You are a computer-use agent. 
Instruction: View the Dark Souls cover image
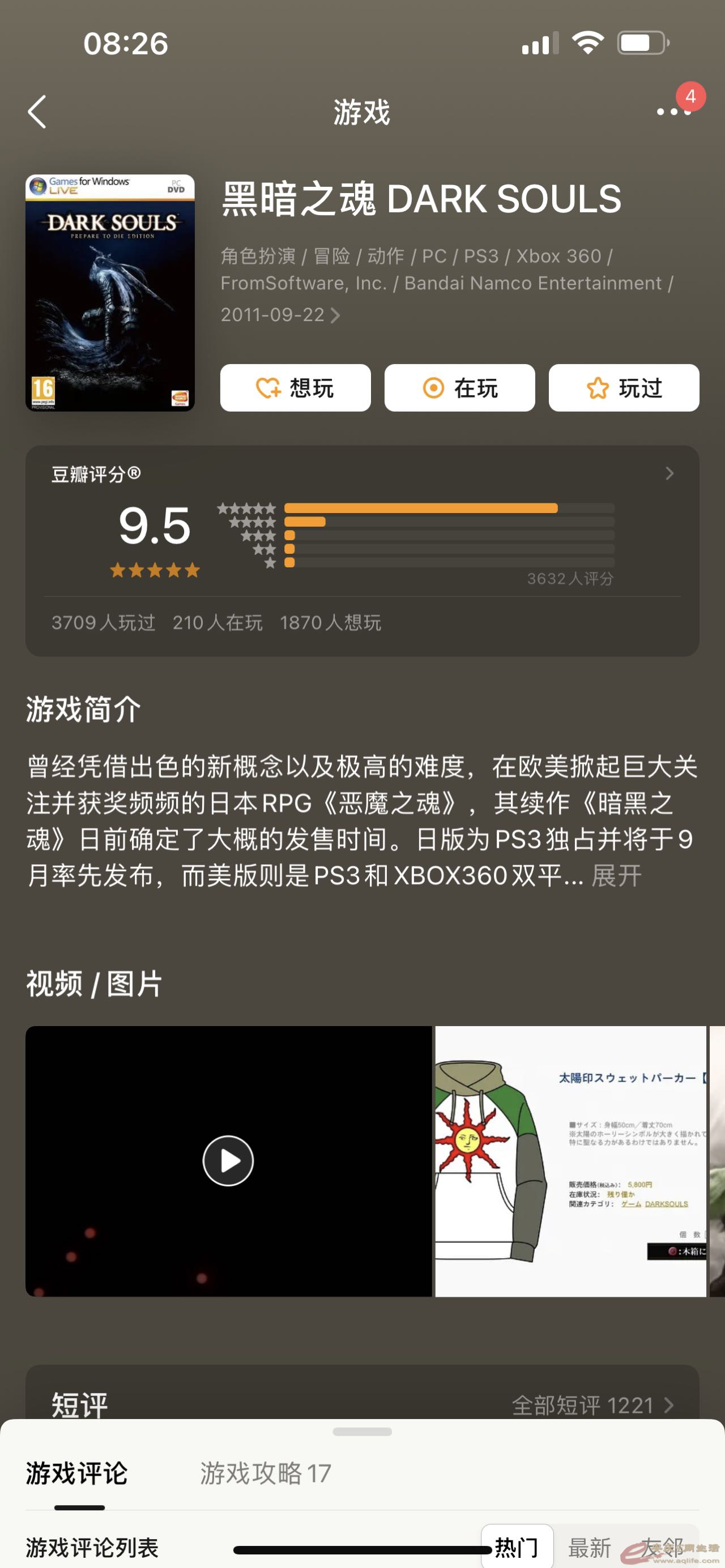110,293
